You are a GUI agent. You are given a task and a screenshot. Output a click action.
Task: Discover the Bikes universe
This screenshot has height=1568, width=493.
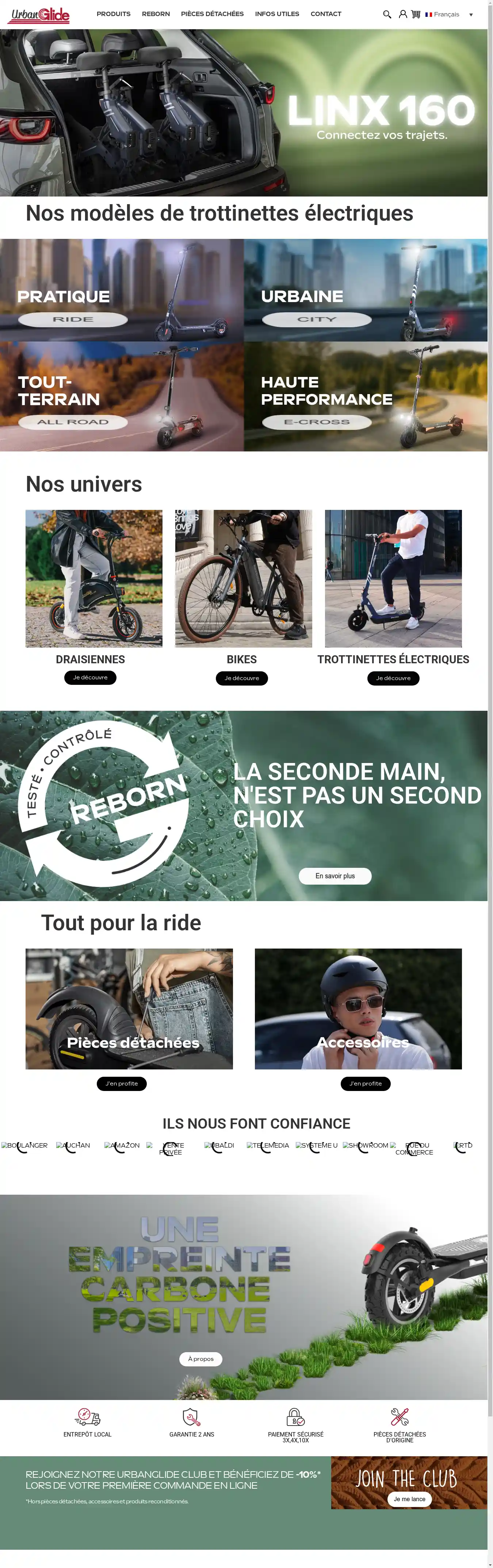coord(242,678)
